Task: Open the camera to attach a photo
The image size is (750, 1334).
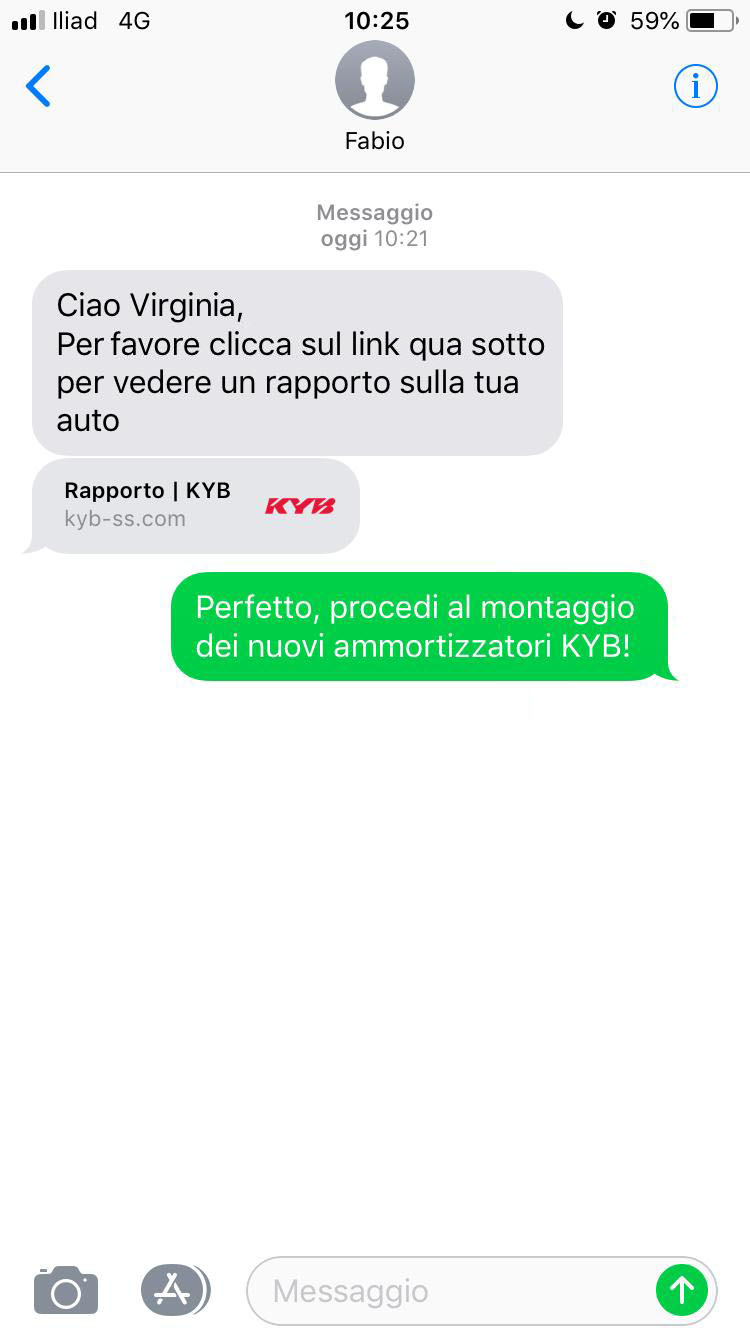Action: coord(66,1290)
